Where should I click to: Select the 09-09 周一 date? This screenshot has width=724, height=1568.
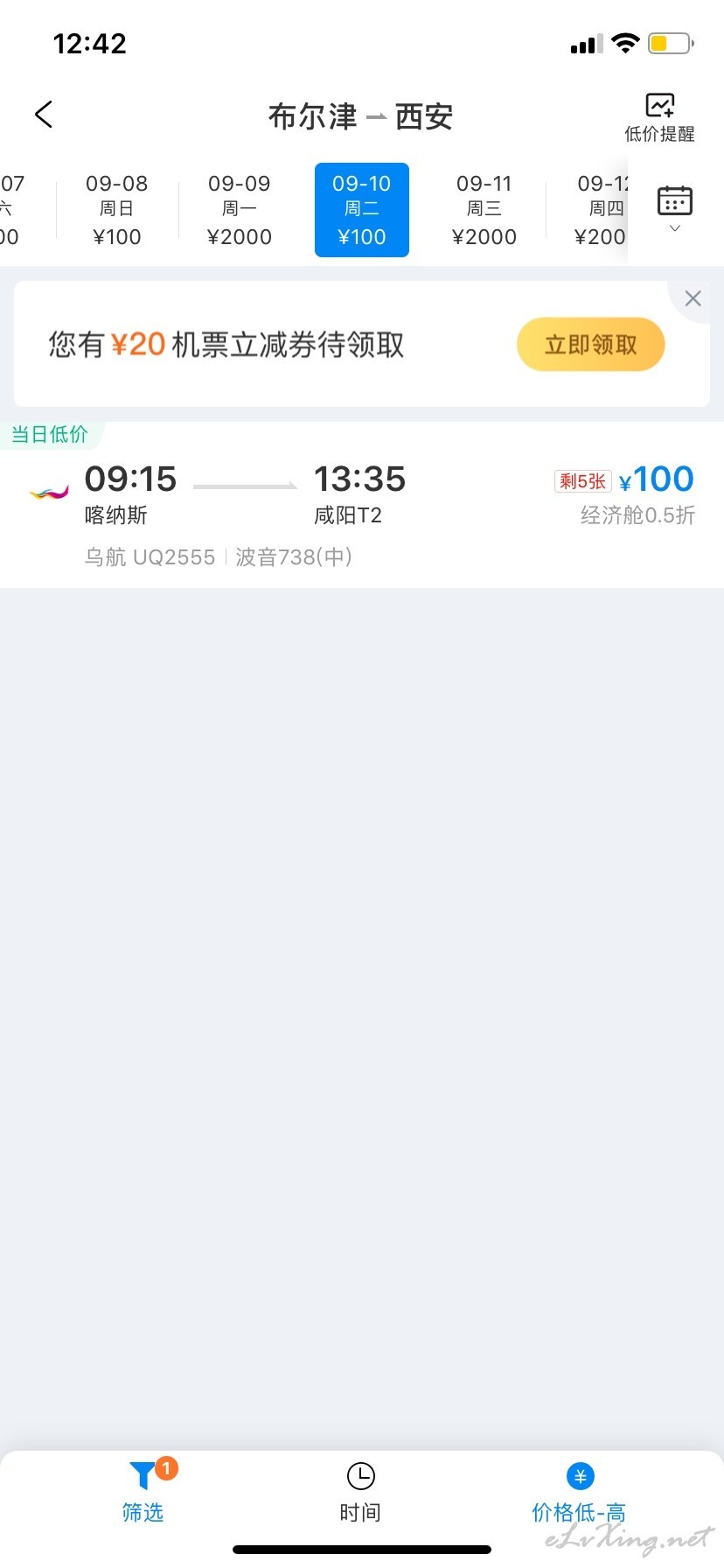pos(240,210)
